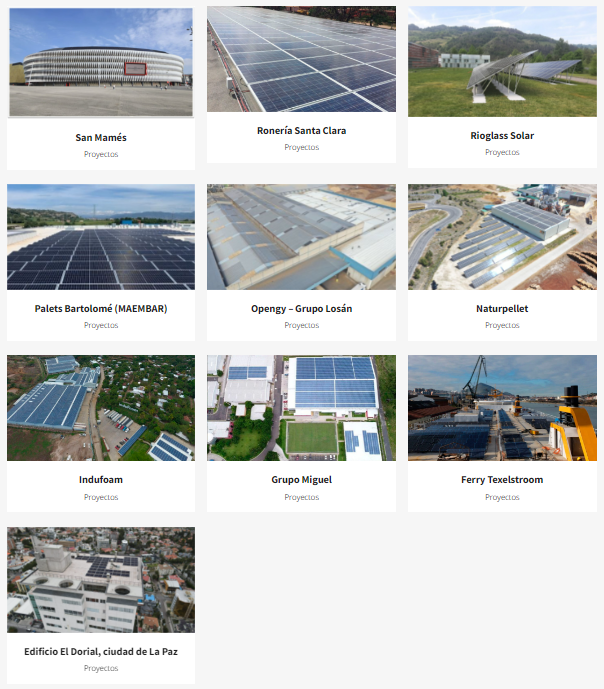View the Naturpellet project
The width and height of the screenshot is (604, 689).
click(502, 308)
